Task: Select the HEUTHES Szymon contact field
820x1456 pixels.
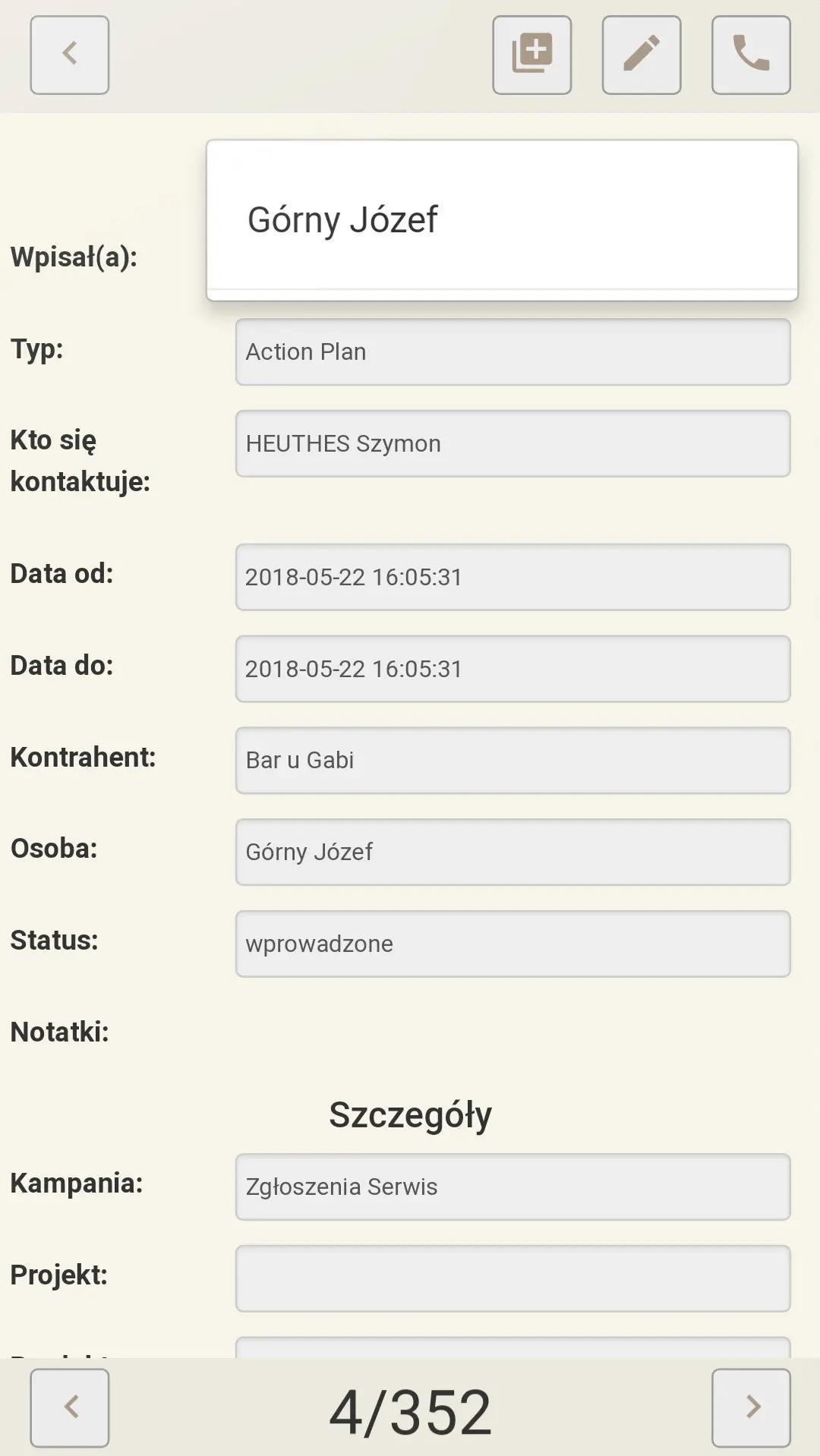Action: [x=512, y=443]
